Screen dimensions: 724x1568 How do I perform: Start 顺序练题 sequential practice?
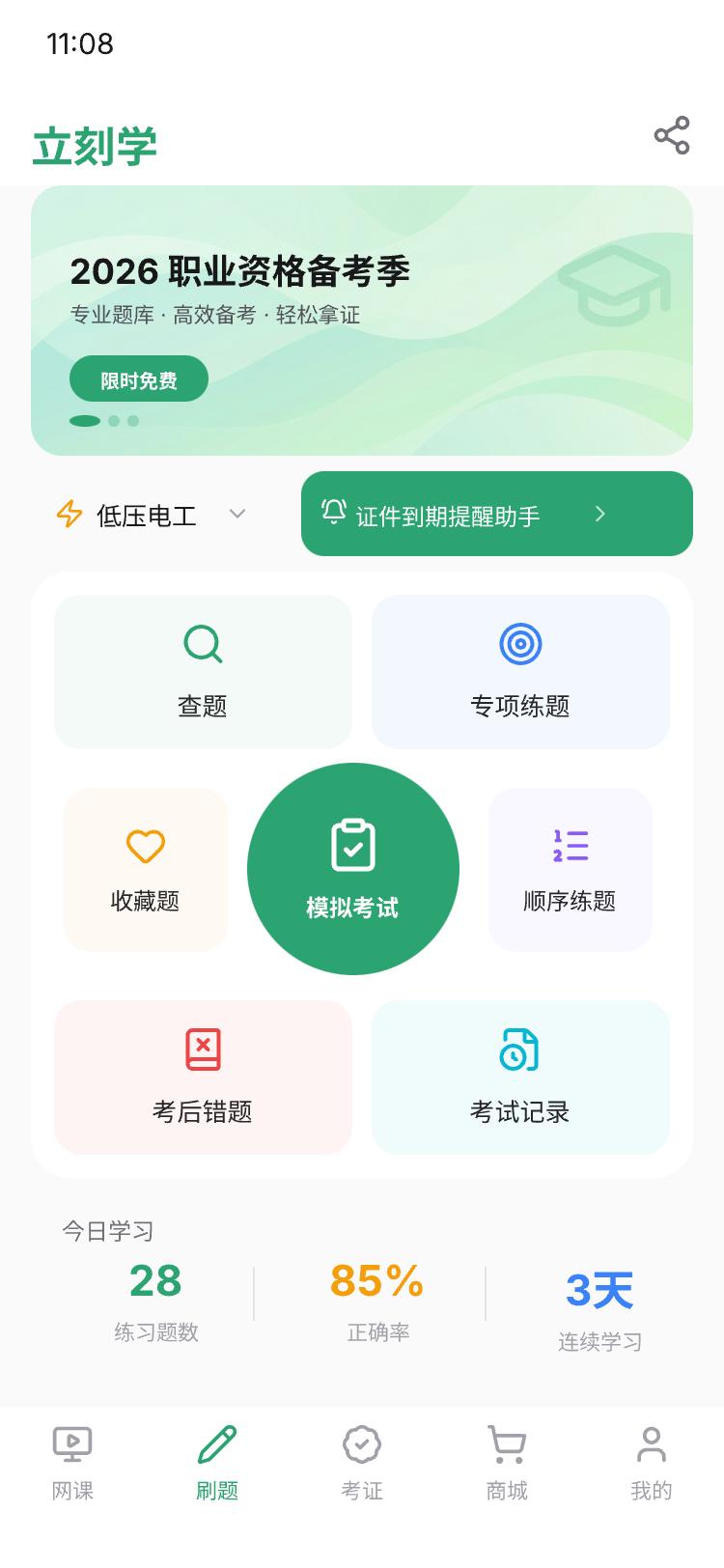click(570, 870)
